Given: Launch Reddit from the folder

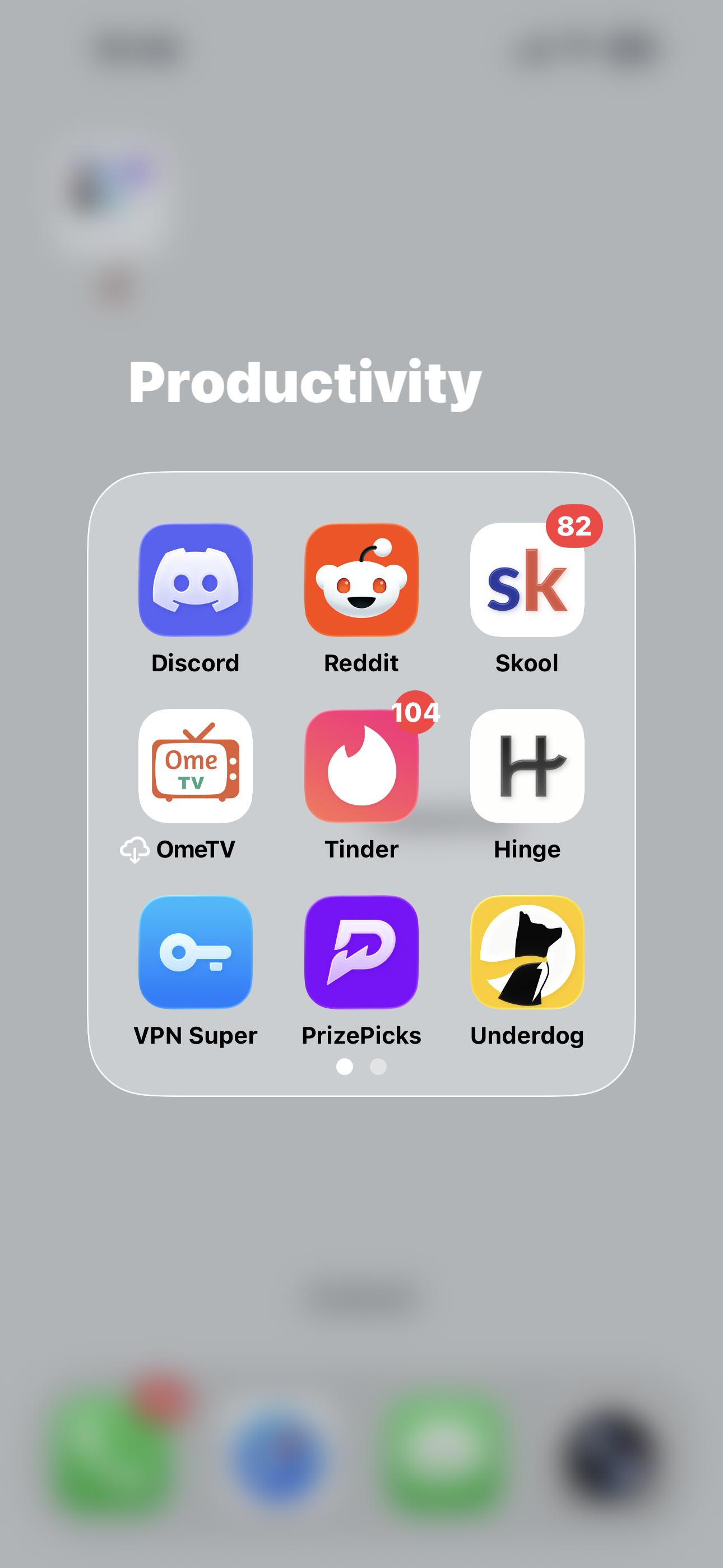Looking at the screenshot, I should pos(361,579).
